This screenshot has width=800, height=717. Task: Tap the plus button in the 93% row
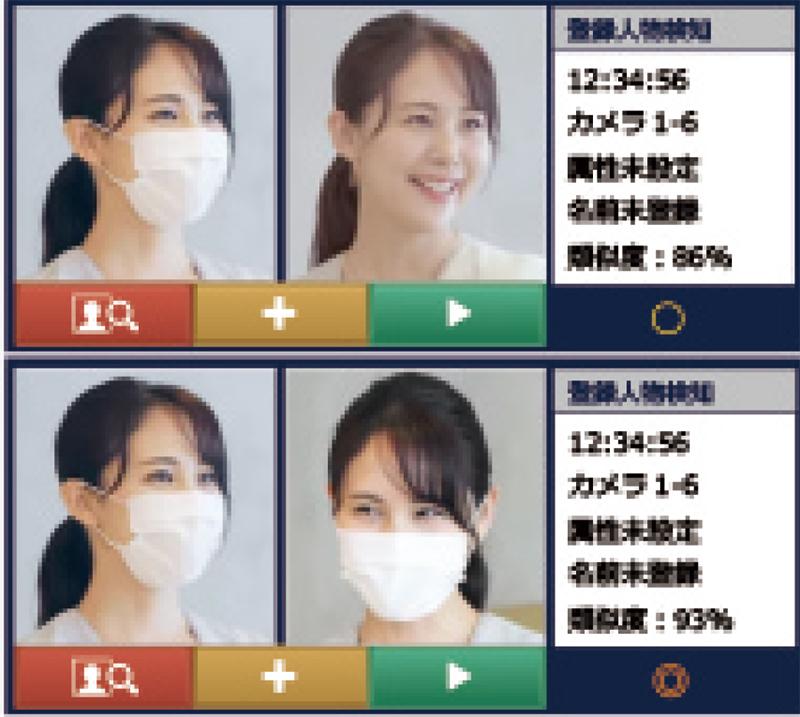click(x=280, y=678)
